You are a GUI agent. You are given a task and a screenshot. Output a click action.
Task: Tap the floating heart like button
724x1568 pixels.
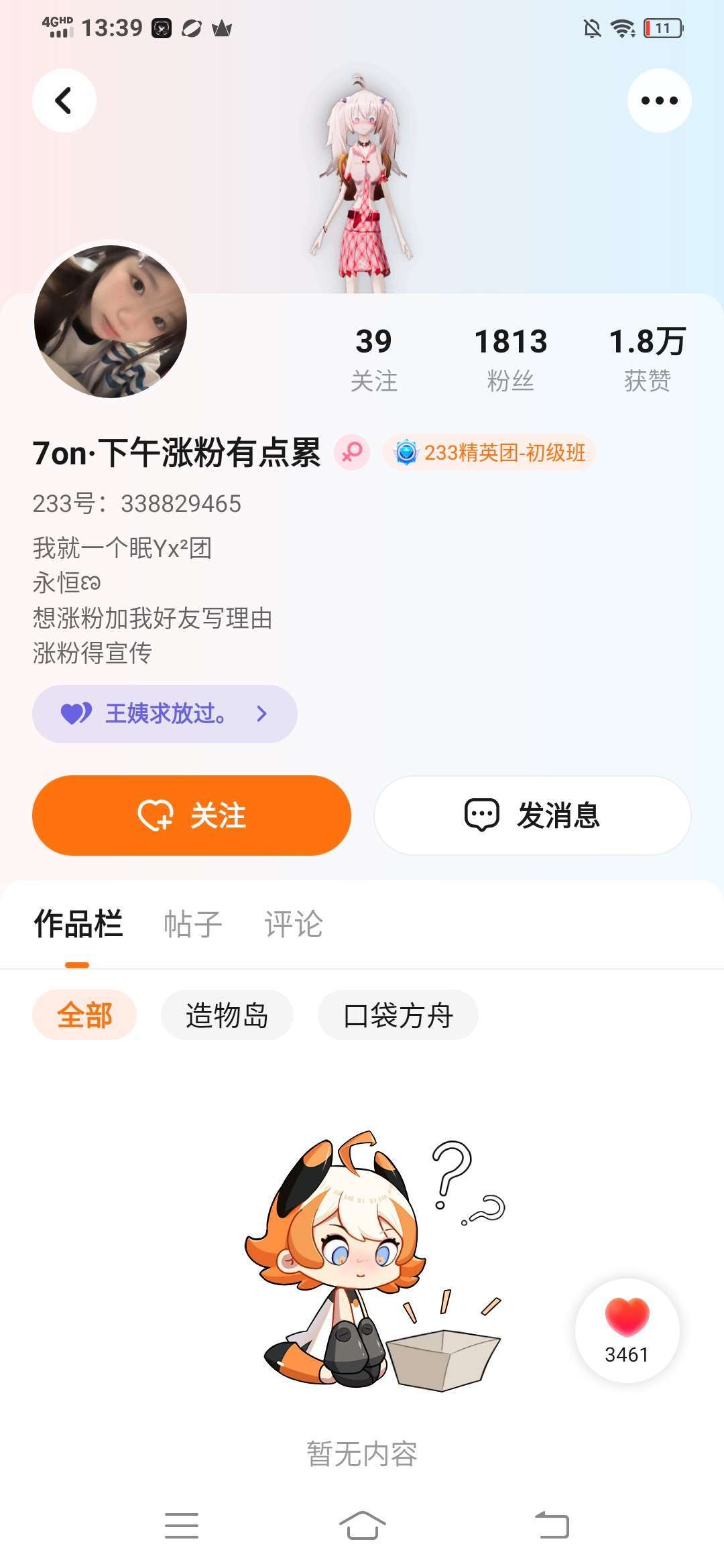(x=627, y=1330)
